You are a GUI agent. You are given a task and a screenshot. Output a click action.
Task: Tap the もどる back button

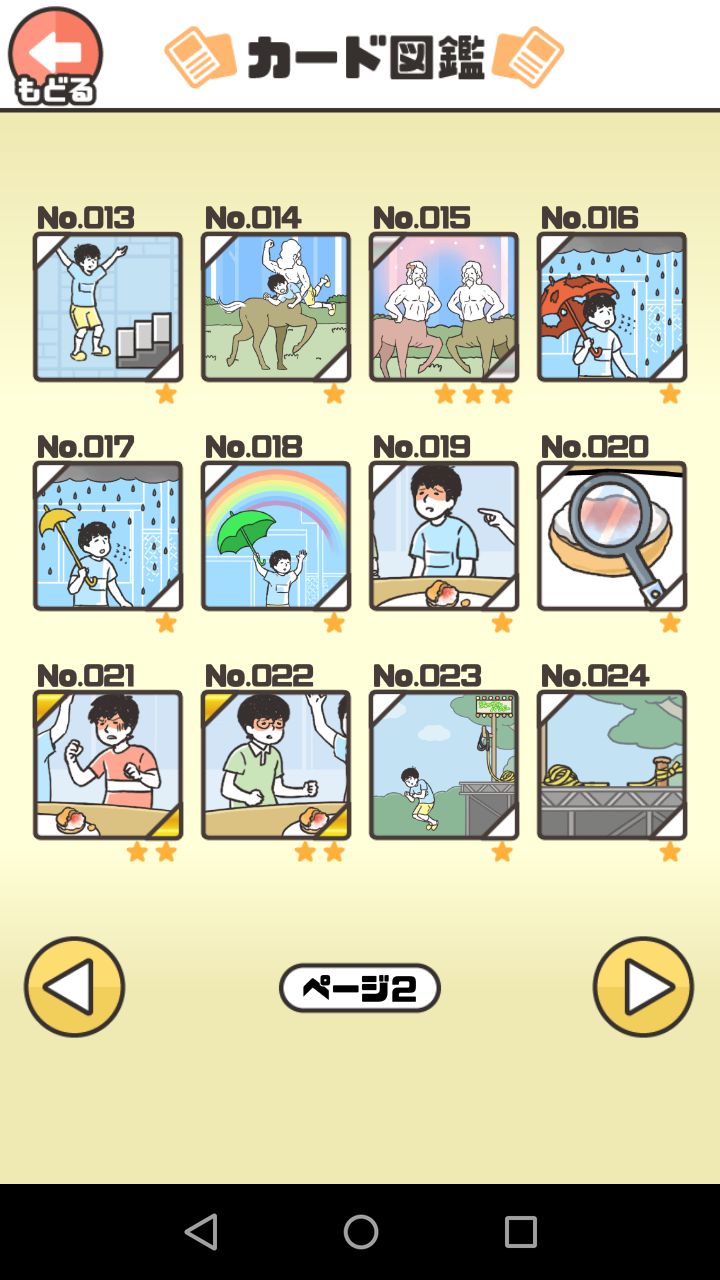pyautogui.click(x=55, y=56)
